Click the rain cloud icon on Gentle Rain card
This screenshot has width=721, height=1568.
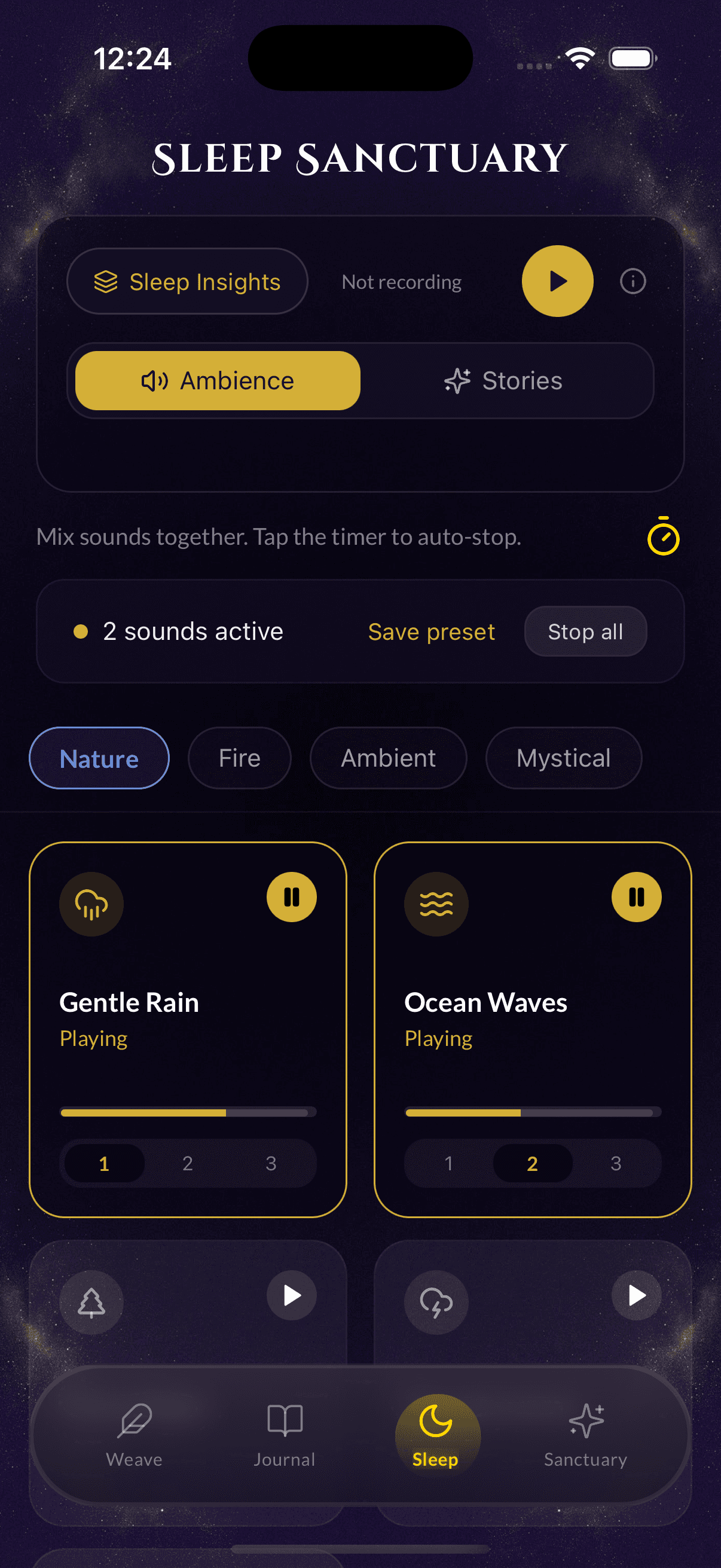point(91,905)
